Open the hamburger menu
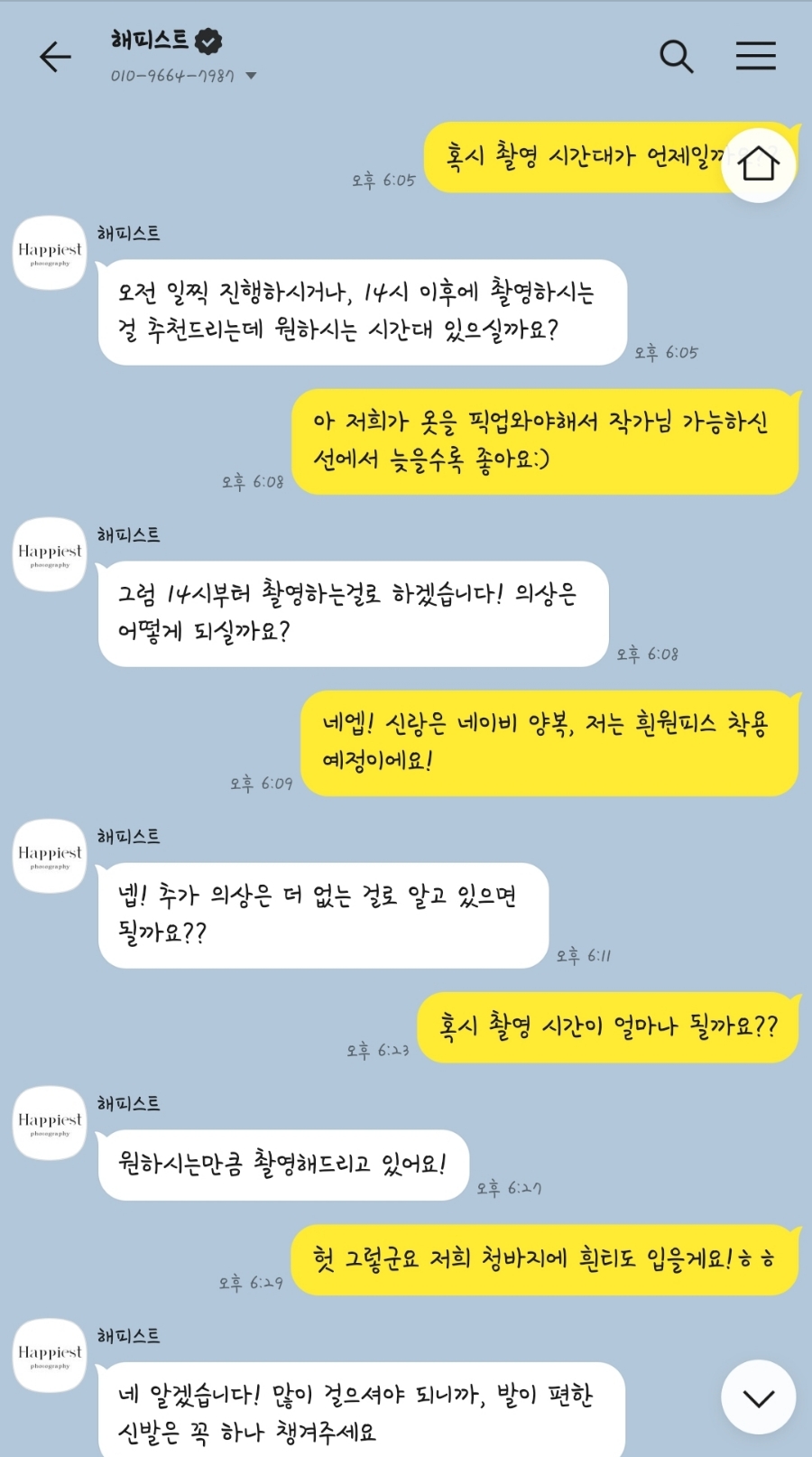Image resolution: width=812 pixels, height=1457 pixels. point(756,56)
